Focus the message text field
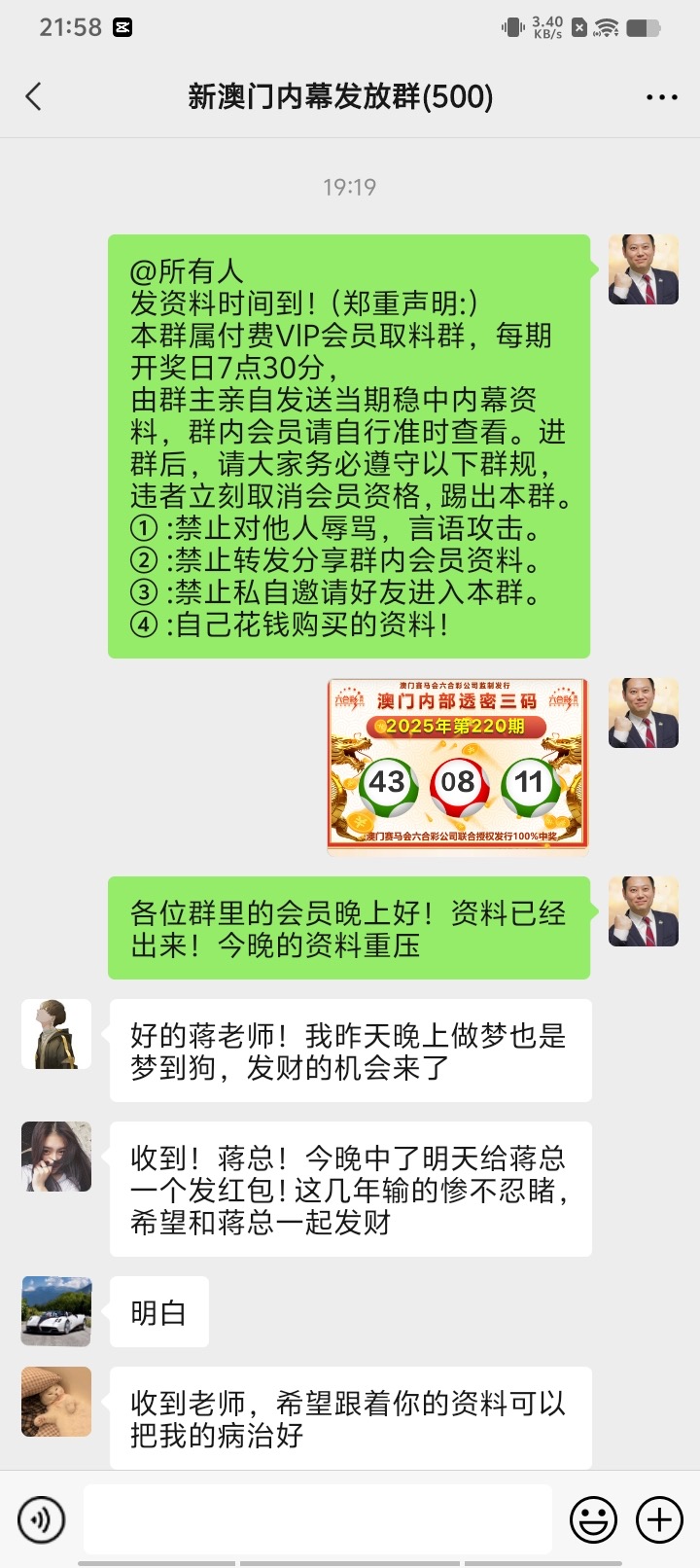Viewport: 700px width, 1568px height. 317,1519
